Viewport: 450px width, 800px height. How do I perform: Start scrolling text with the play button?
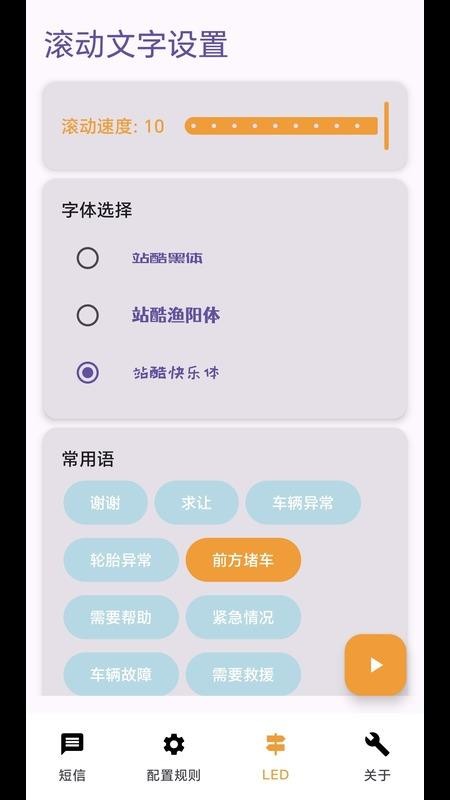(x=376, y=665)
